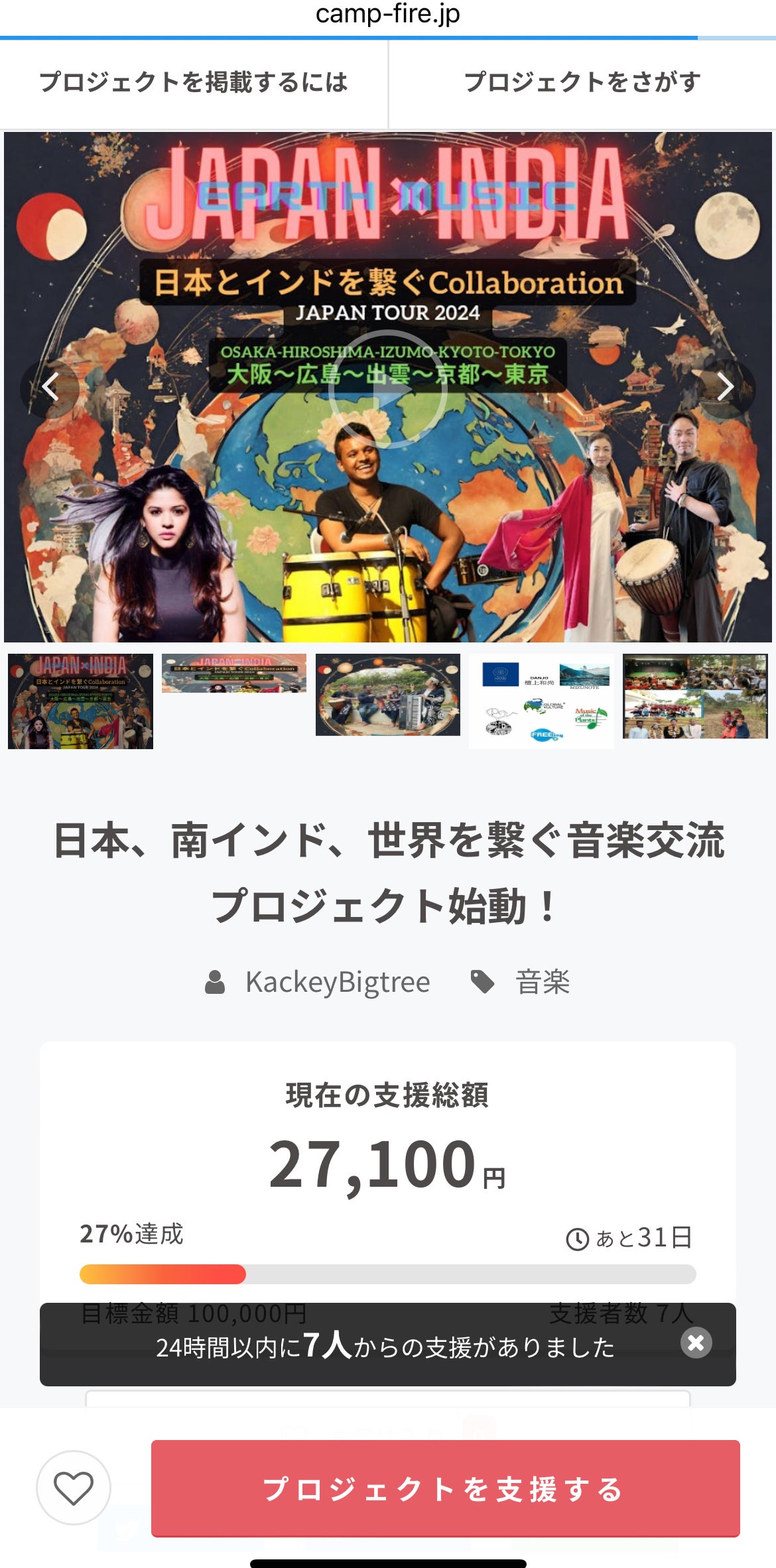Select the group photo collage thumbnail
Viewport: 776px width, 1568px height.
695,696
